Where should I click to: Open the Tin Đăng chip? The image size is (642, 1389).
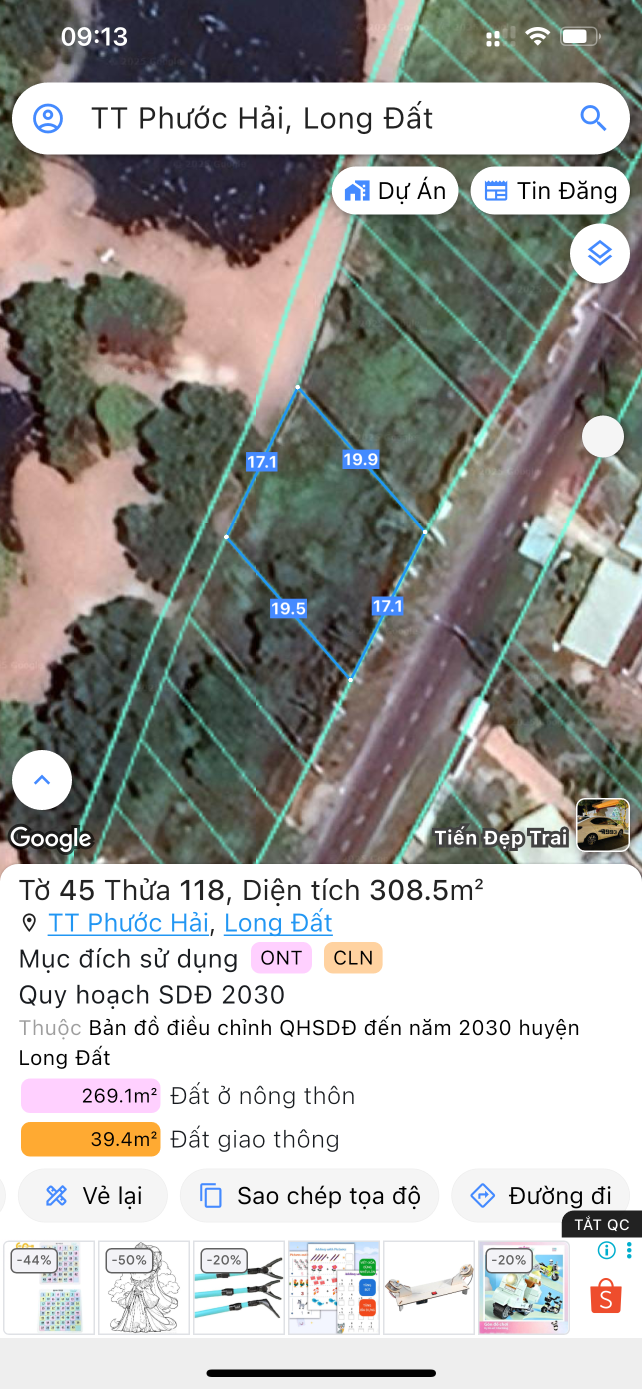550,191
